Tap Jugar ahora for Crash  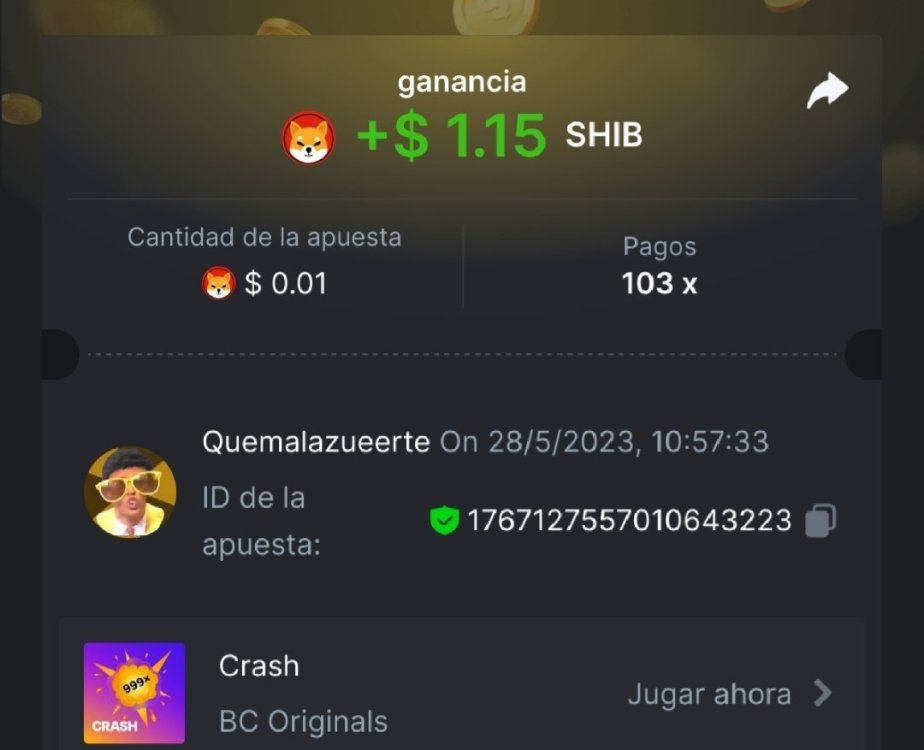(x=729, y=694)
